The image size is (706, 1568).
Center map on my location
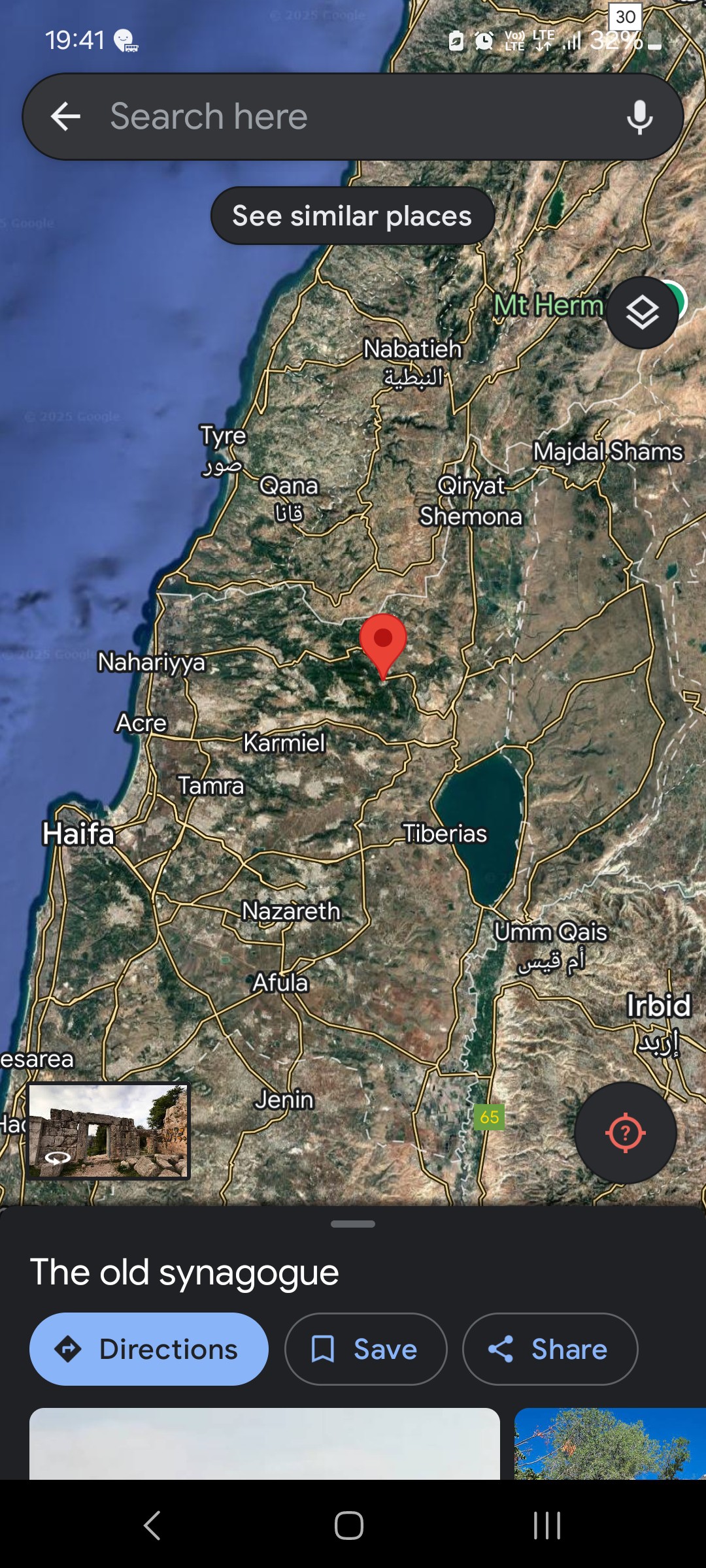(x=625, y=1132)
